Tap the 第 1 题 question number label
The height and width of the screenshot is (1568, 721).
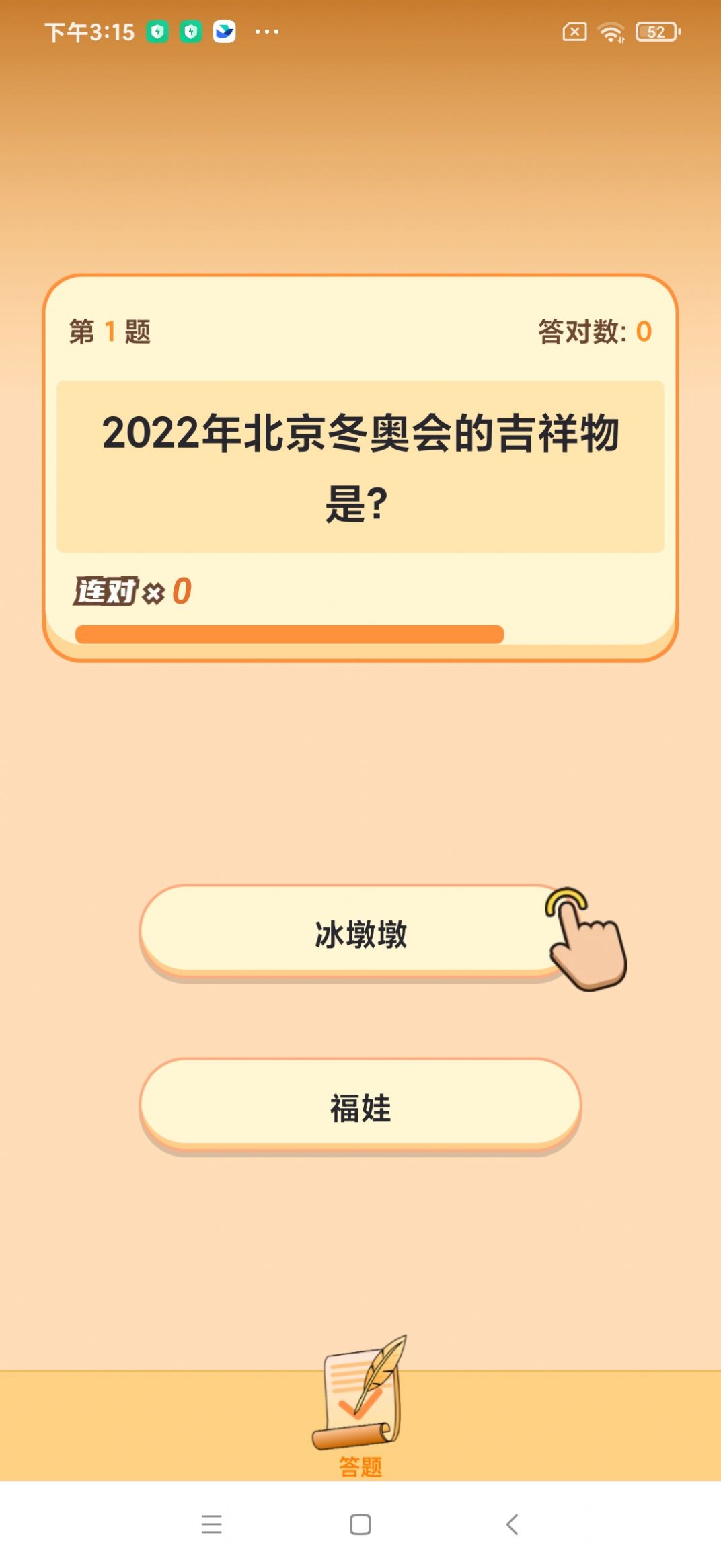pyautogui.click(x=110, y=331)
